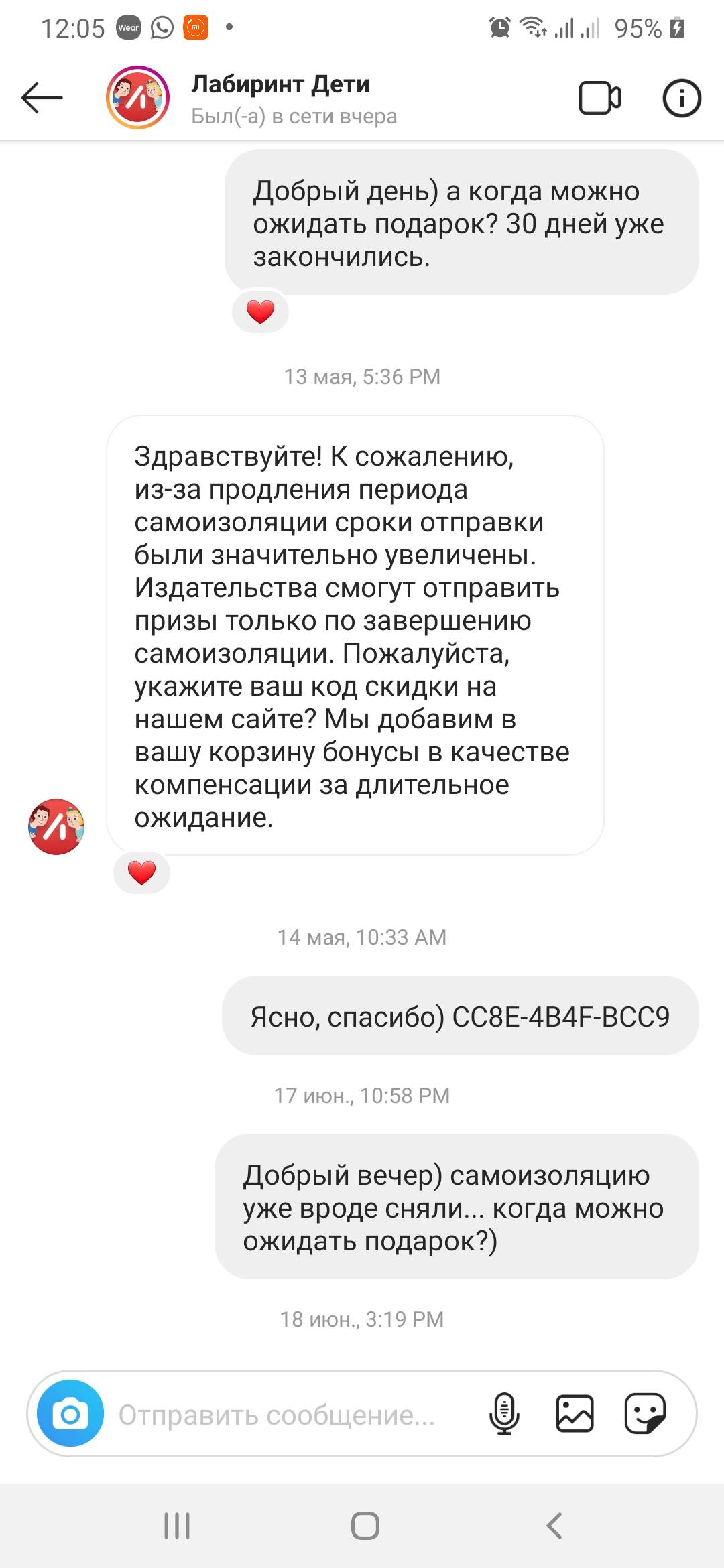Open the sticker picker
This screenshot has width=724, height=1568.
point(645,1414)
